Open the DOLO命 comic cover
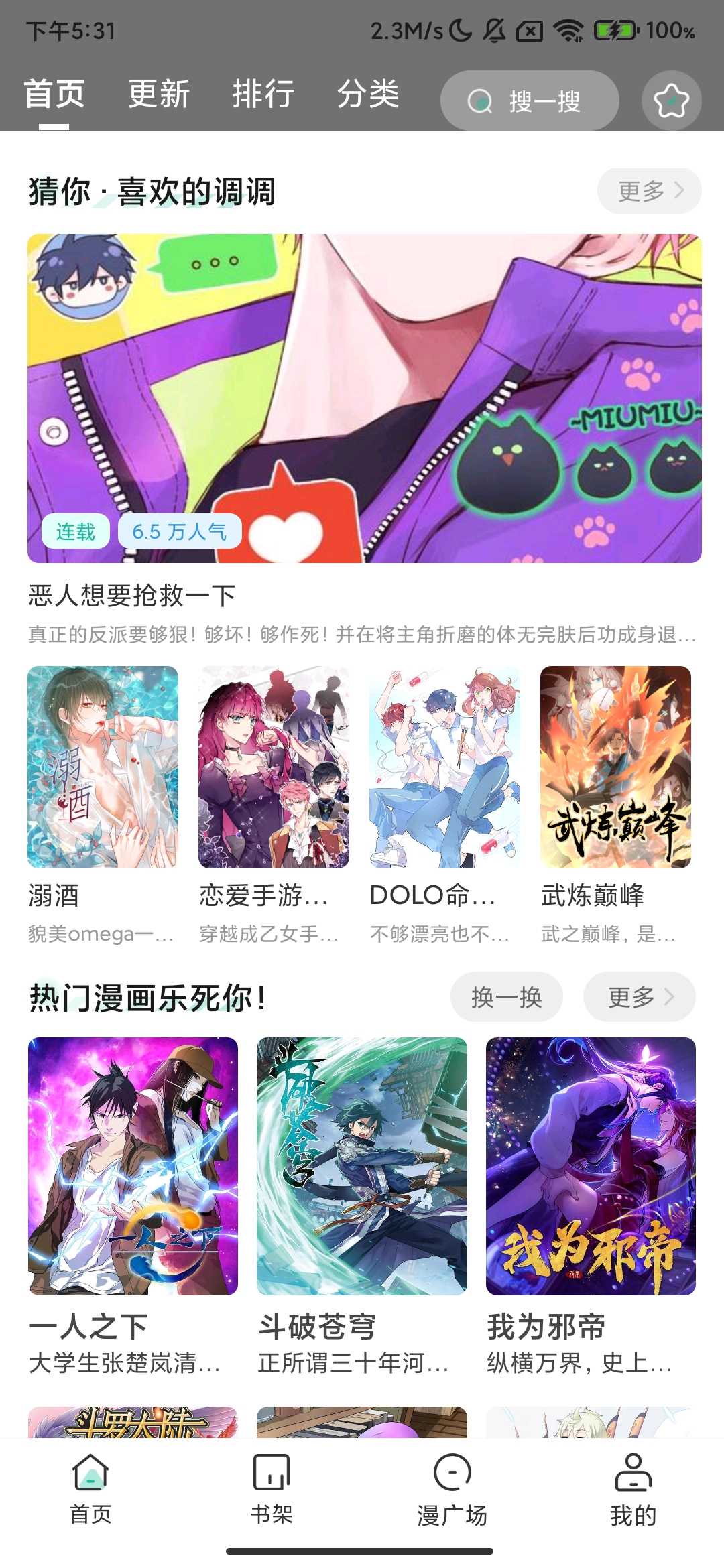This screenshot has height=1568, width=724. [x=444, y=767]
